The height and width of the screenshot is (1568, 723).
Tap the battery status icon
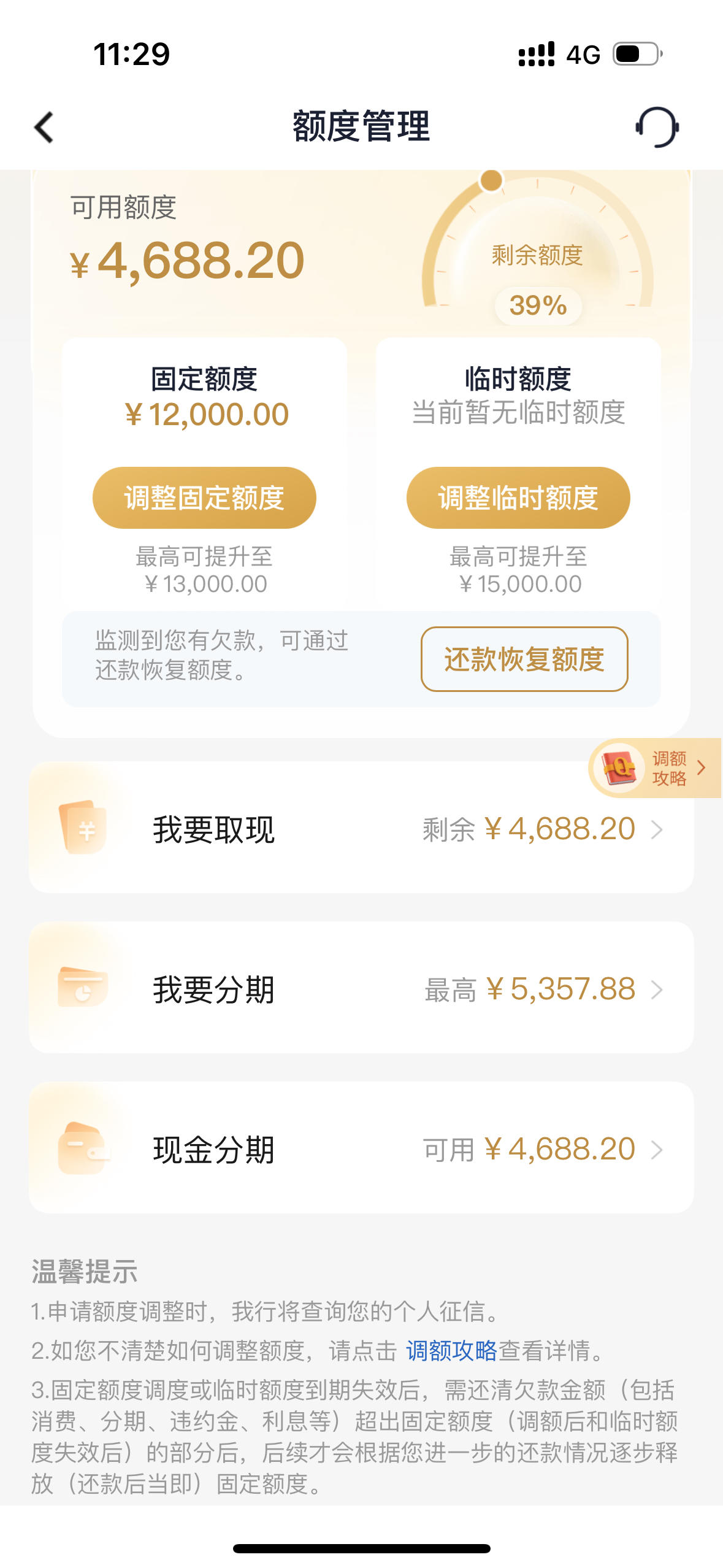pyautogui.click(x=635, y=53)
